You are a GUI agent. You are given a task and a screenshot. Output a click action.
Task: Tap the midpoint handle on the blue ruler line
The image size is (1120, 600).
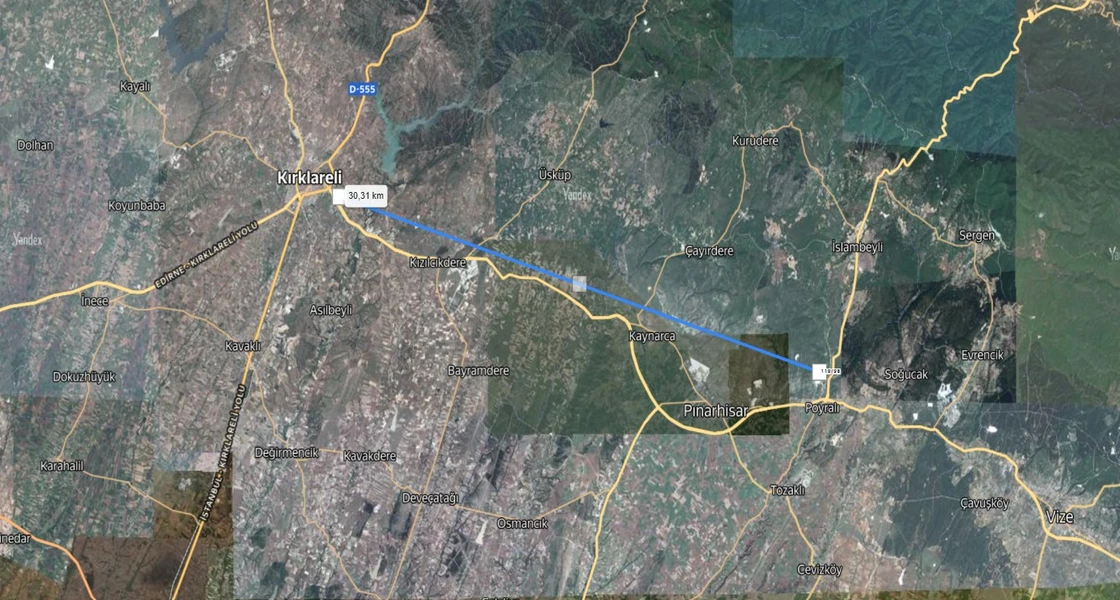pyautogui.click(x=579, y=284)
